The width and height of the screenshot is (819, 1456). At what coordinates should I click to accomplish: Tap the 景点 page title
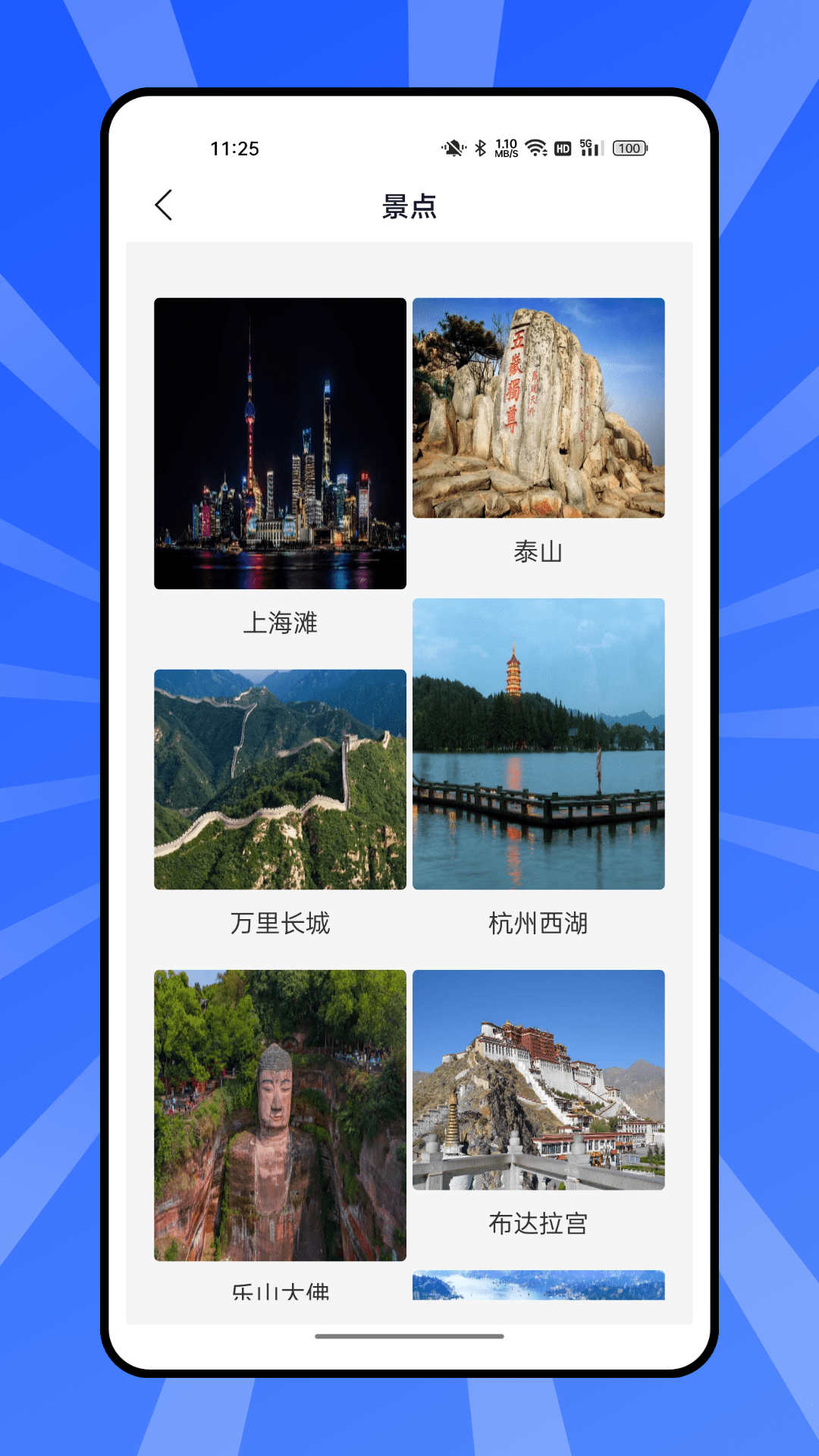[x=409, y=206]
